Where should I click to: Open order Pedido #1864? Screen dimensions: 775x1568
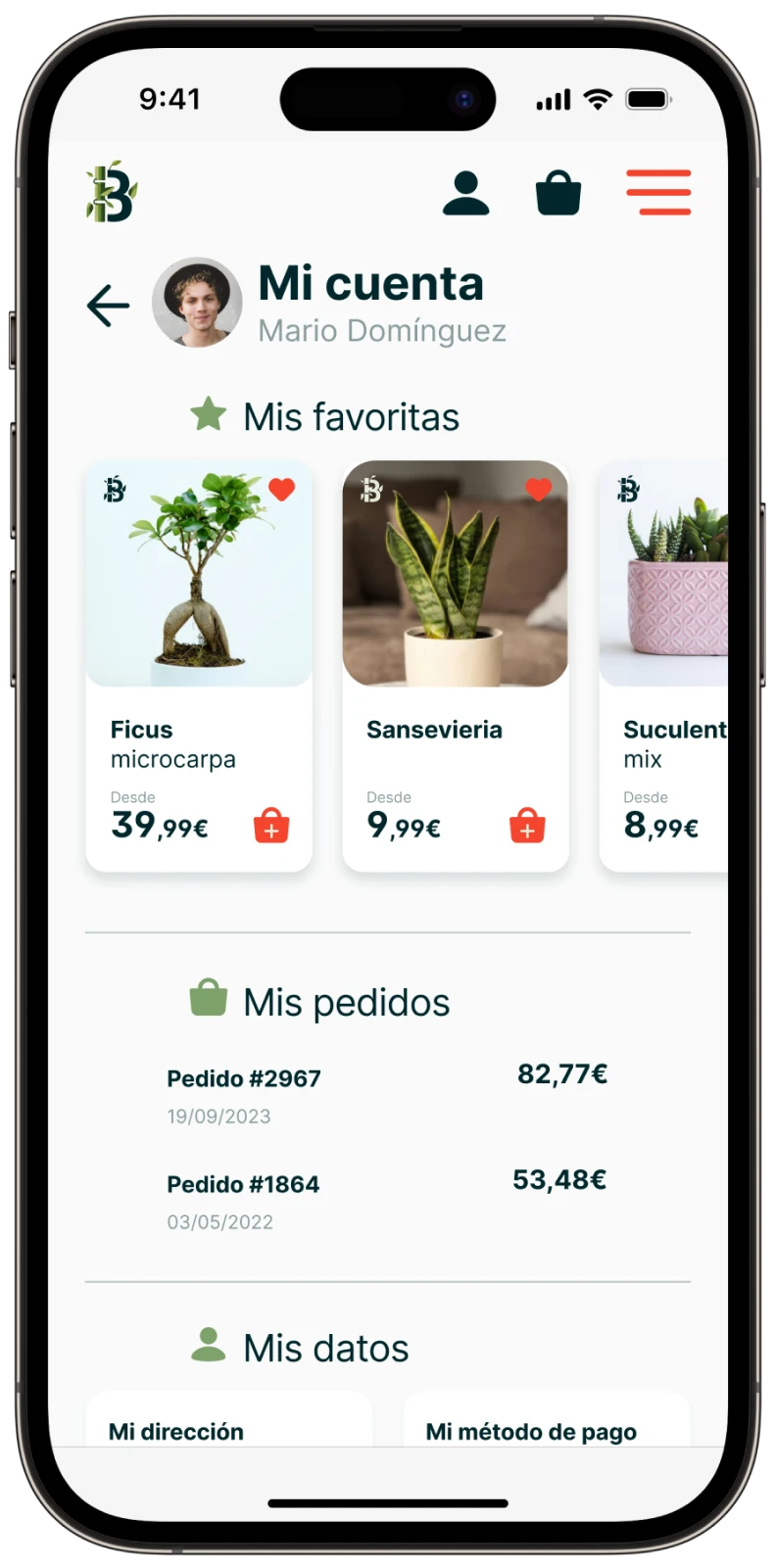(388, 1202)
